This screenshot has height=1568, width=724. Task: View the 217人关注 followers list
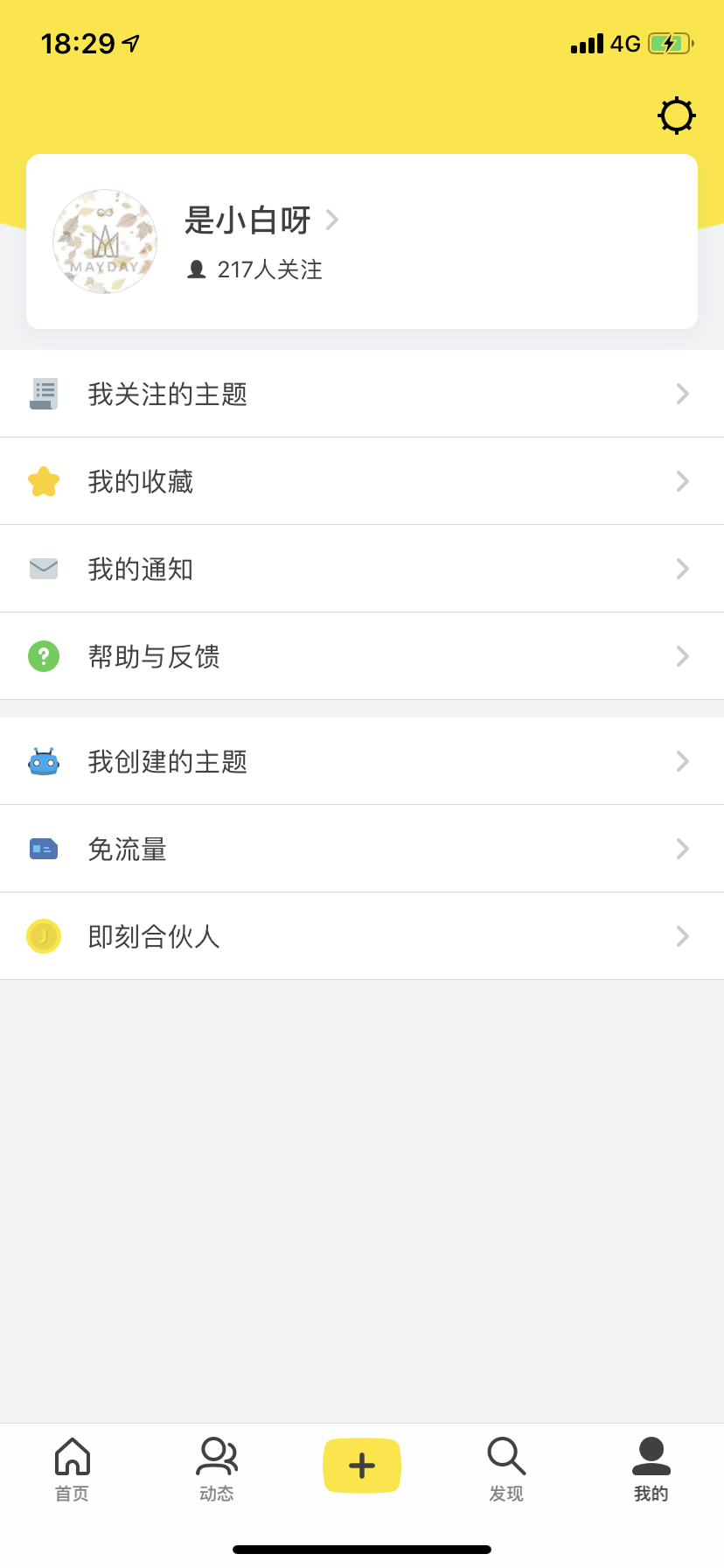[x=255, y=269]
